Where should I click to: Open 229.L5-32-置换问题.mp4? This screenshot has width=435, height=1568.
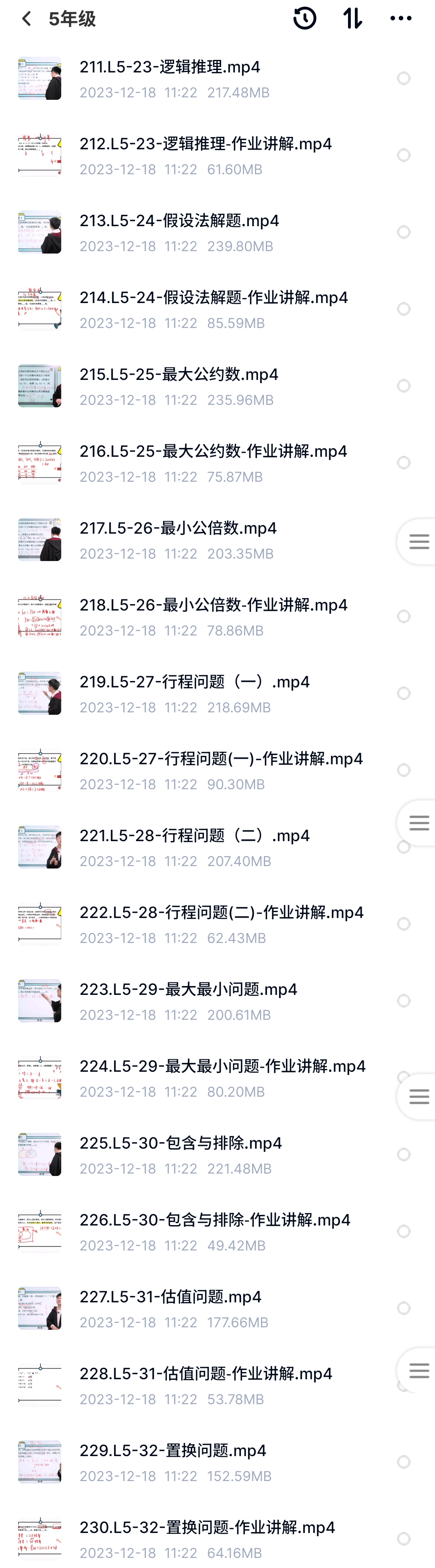pyautogui.click(x=172, y=1450)
